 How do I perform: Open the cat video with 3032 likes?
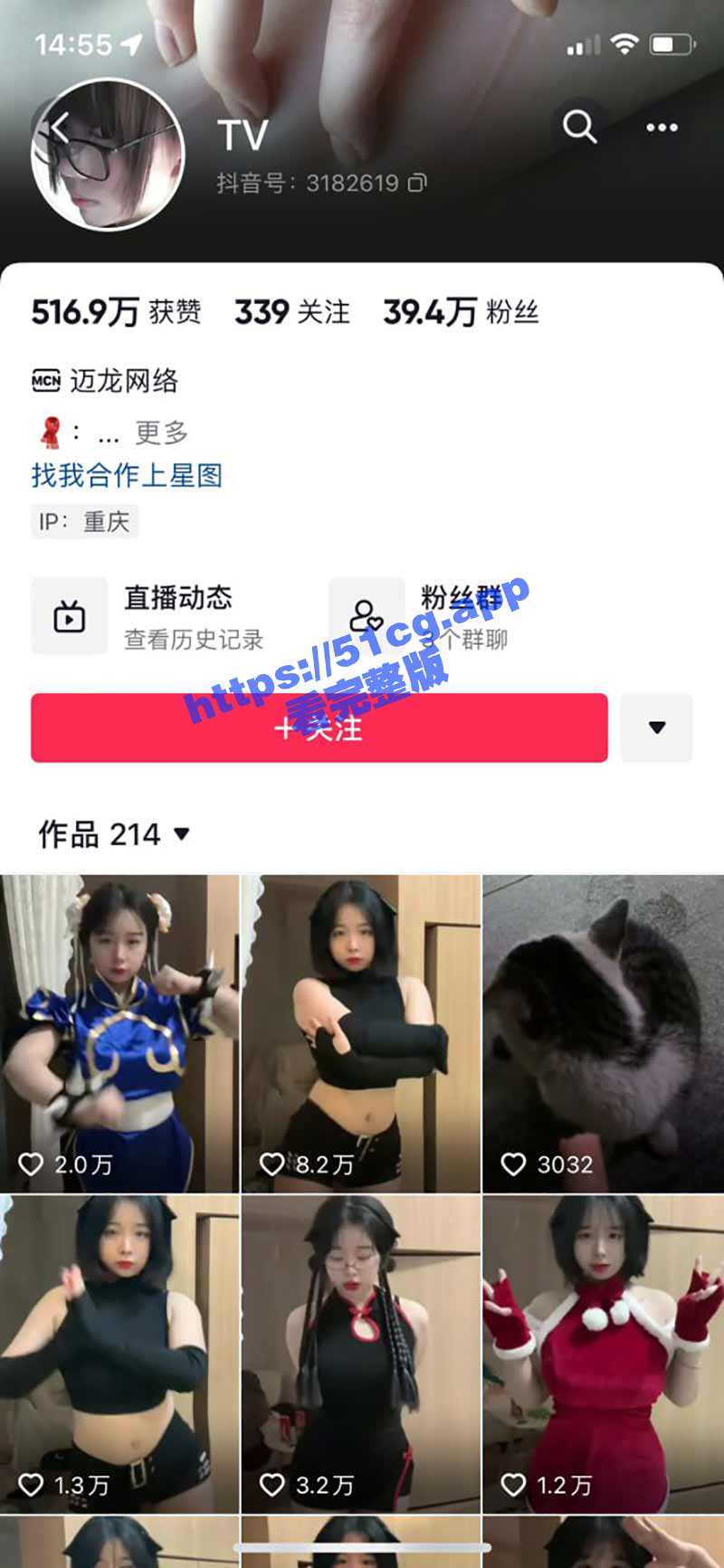pyautogui.click(x=604, y=1033)
